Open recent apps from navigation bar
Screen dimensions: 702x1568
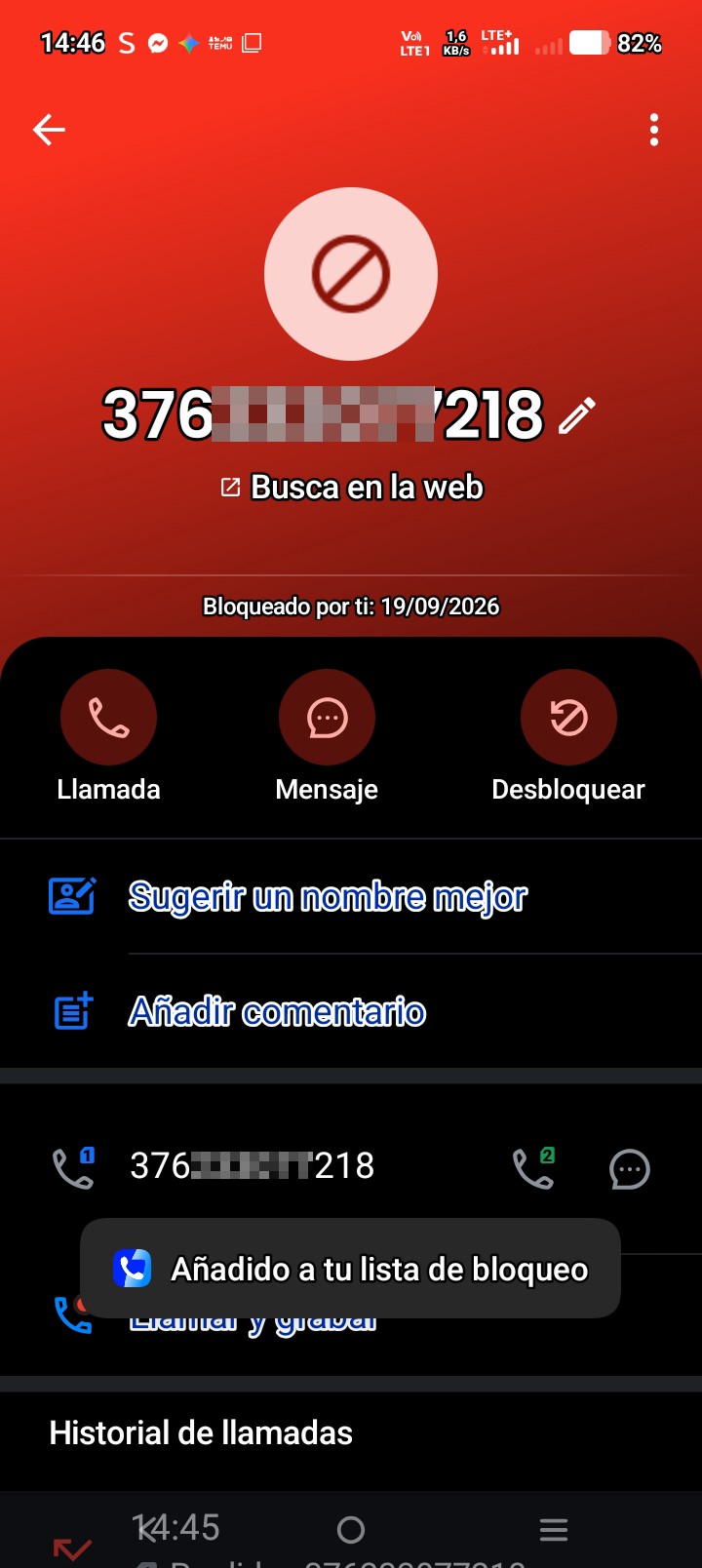tap(554, 1530)
